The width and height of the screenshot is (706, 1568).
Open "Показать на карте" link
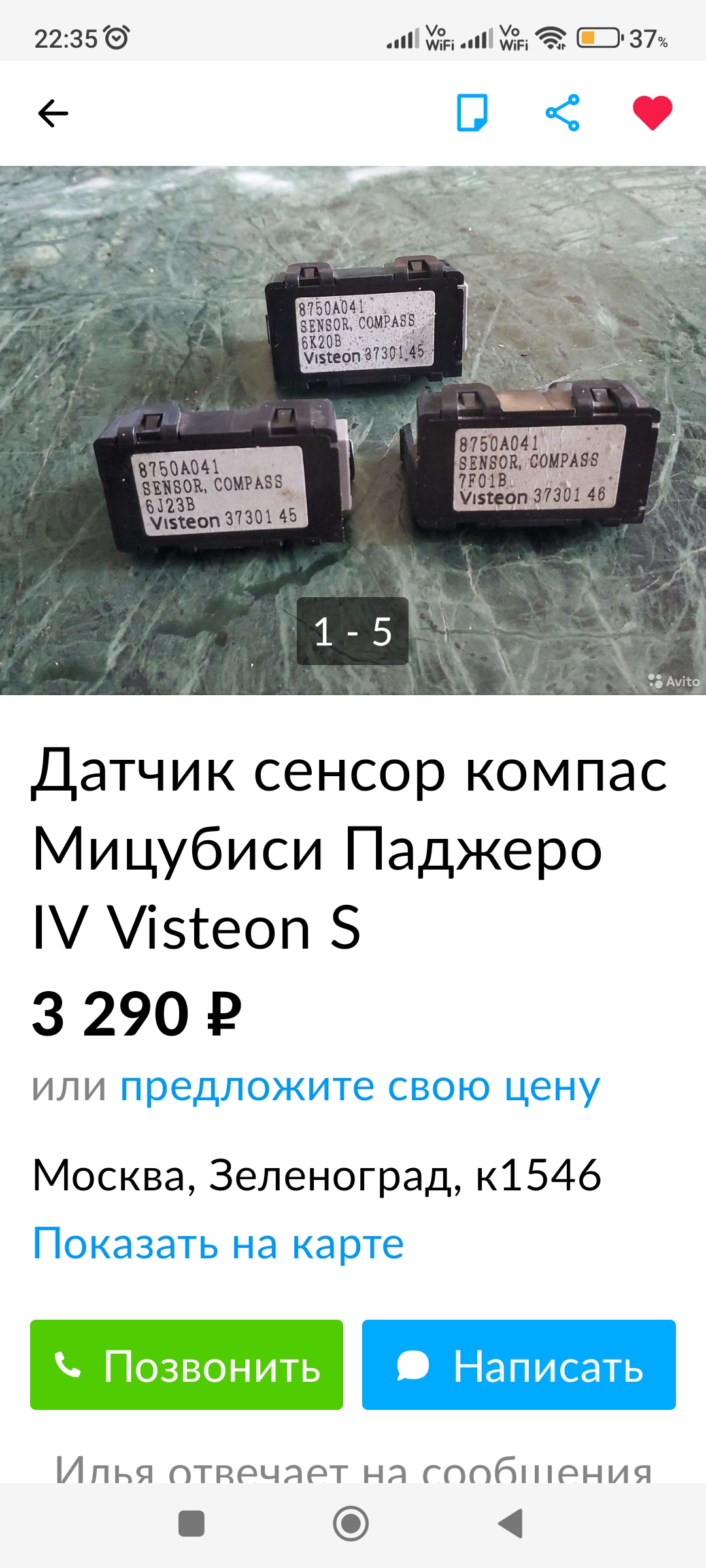218,1243
